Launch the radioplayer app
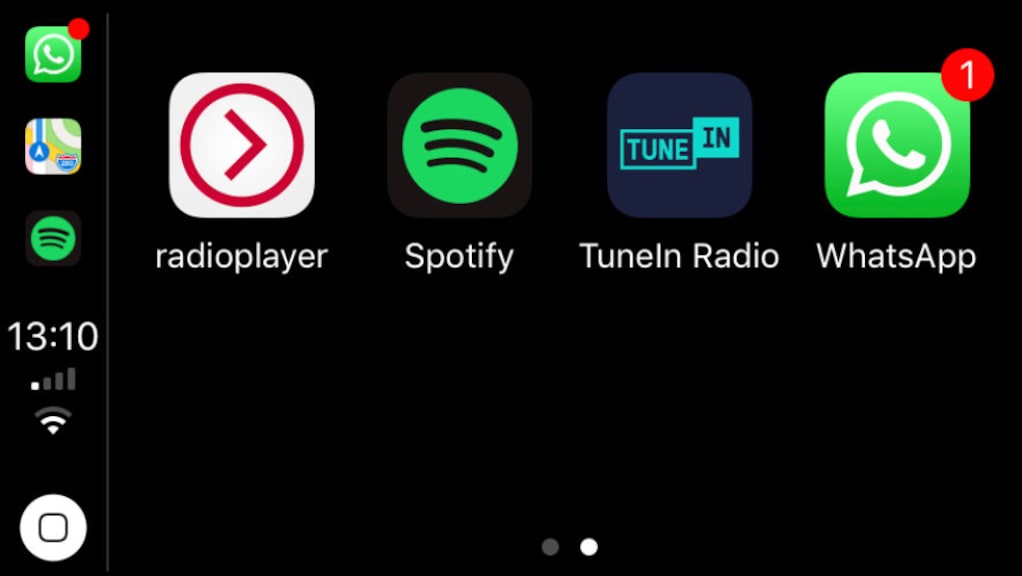The image size is (1022, 576). pos(242,145)
